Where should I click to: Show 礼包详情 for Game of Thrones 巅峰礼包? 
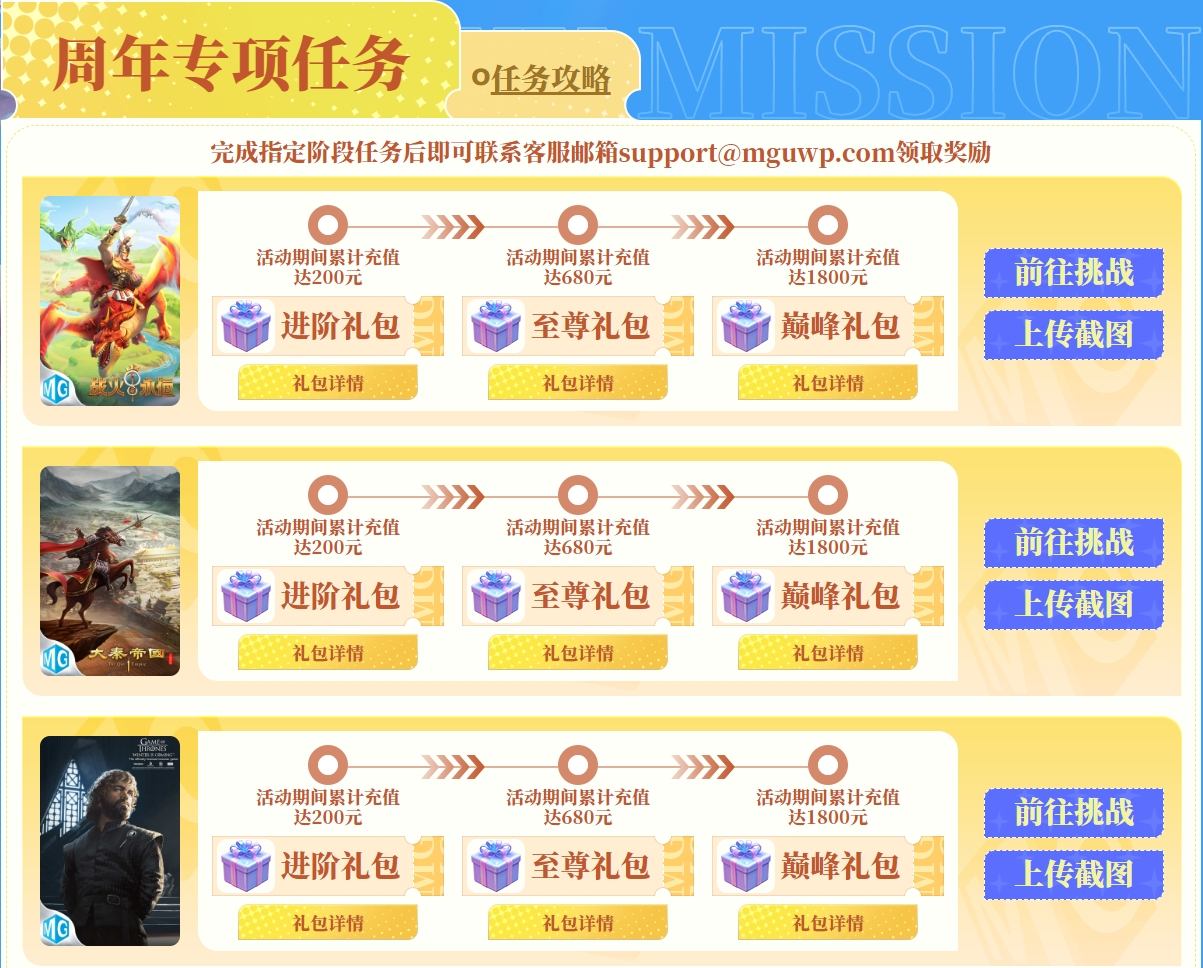(x=827, y=923)
